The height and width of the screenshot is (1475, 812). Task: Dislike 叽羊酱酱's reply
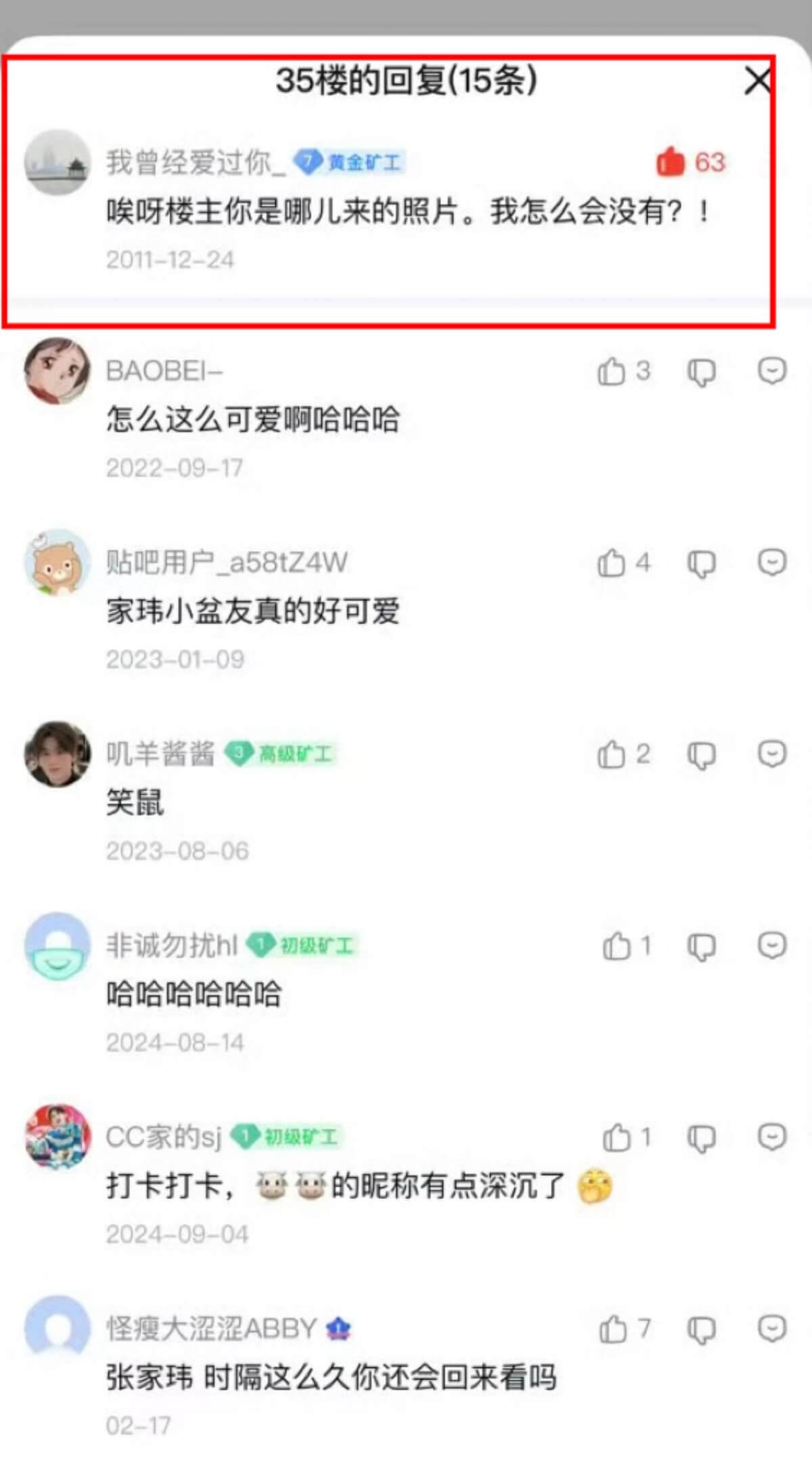click(702, 755)
